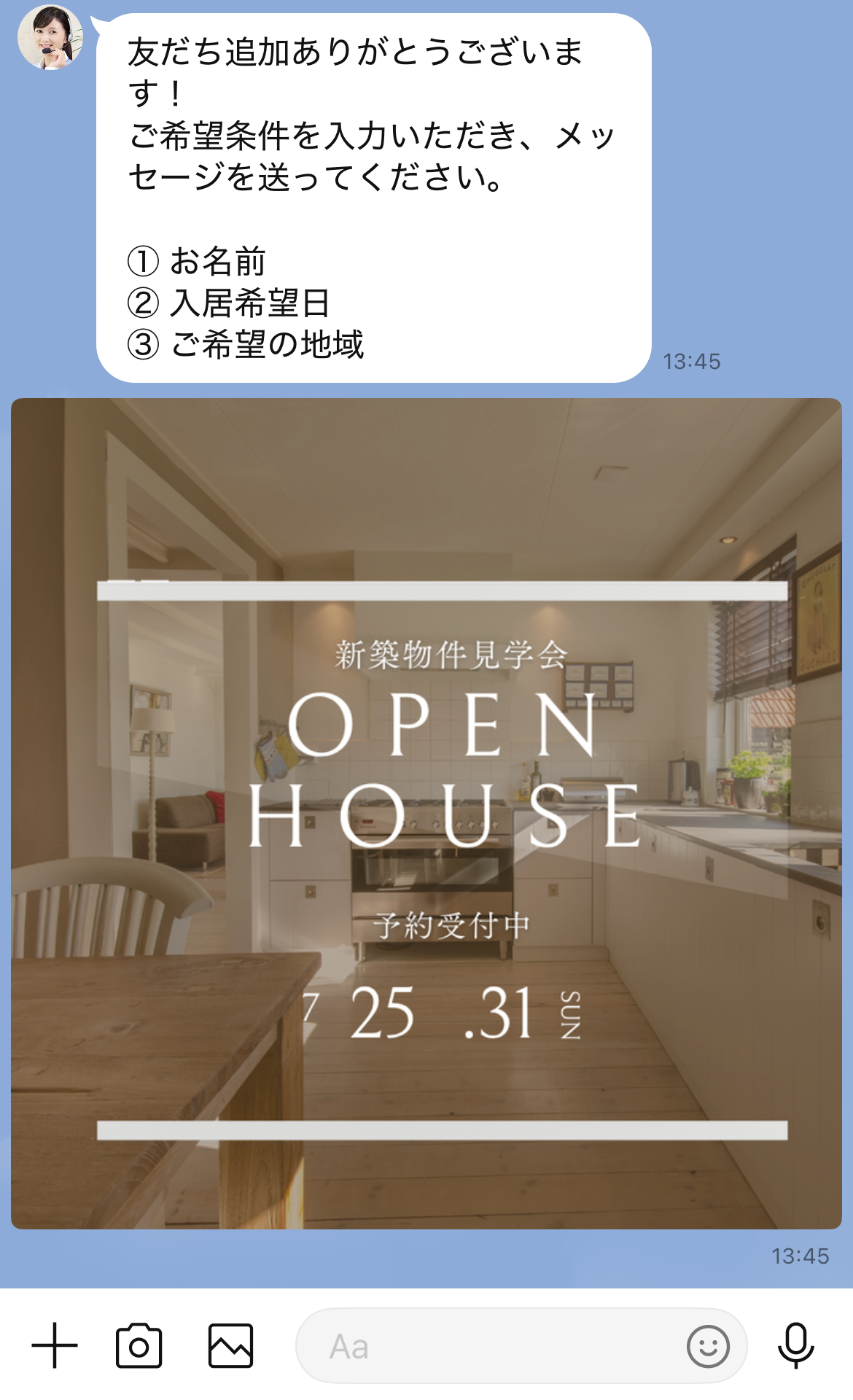The image size is (853, 1400).
Task: Open the plus attachment menu
Action: point(55,1345)
